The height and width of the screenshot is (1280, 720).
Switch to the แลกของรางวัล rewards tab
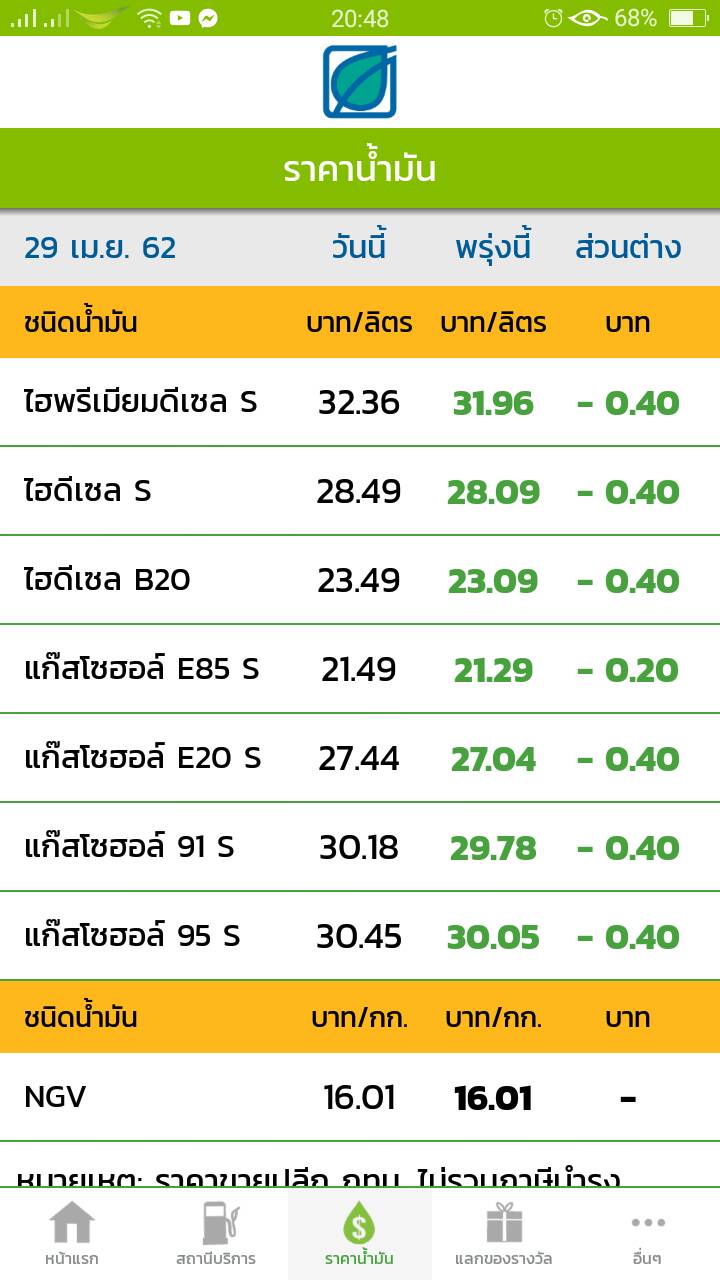(x=504, y=1234)
